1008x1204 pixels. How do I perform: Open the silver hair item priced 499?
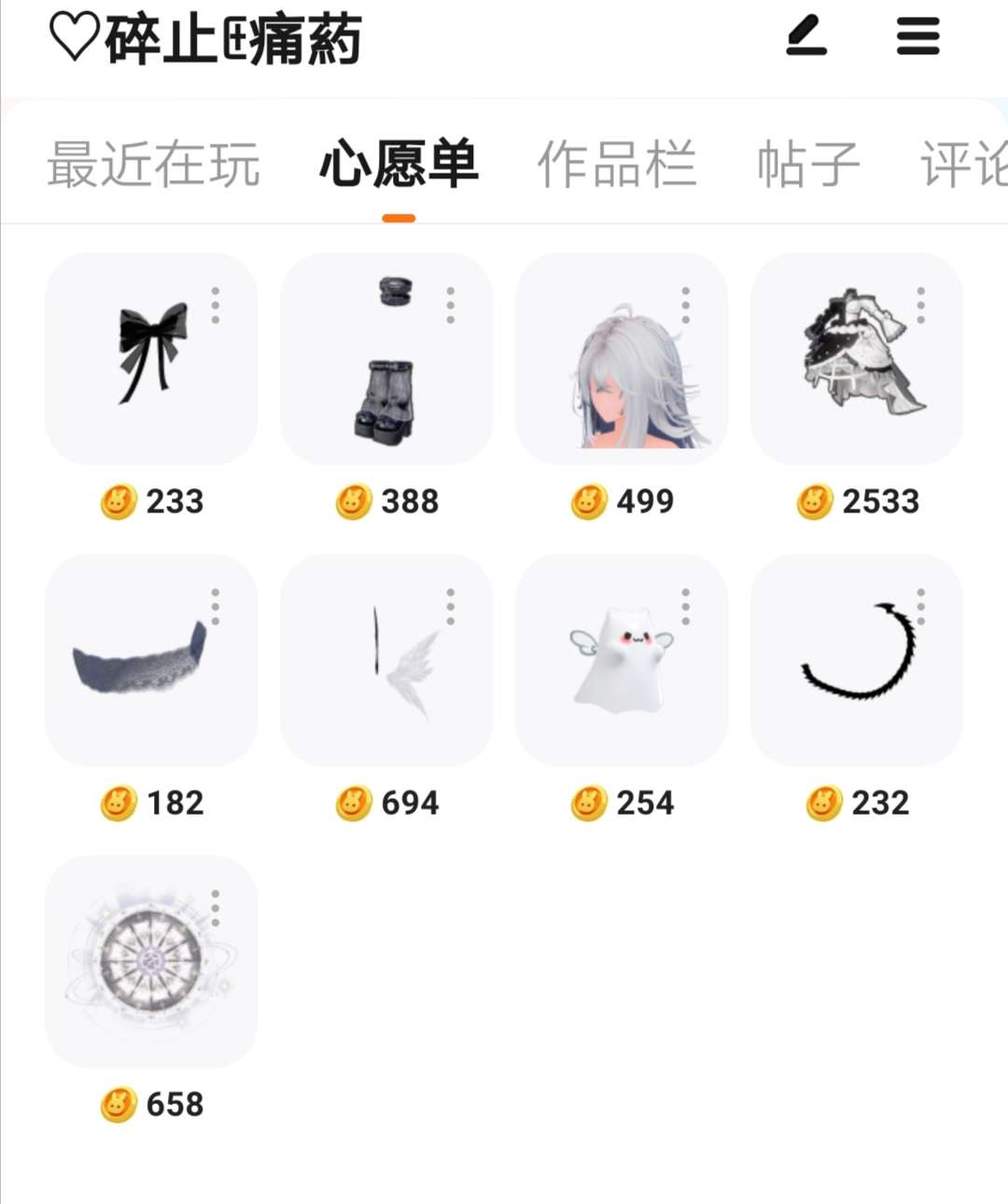(622, 358)
